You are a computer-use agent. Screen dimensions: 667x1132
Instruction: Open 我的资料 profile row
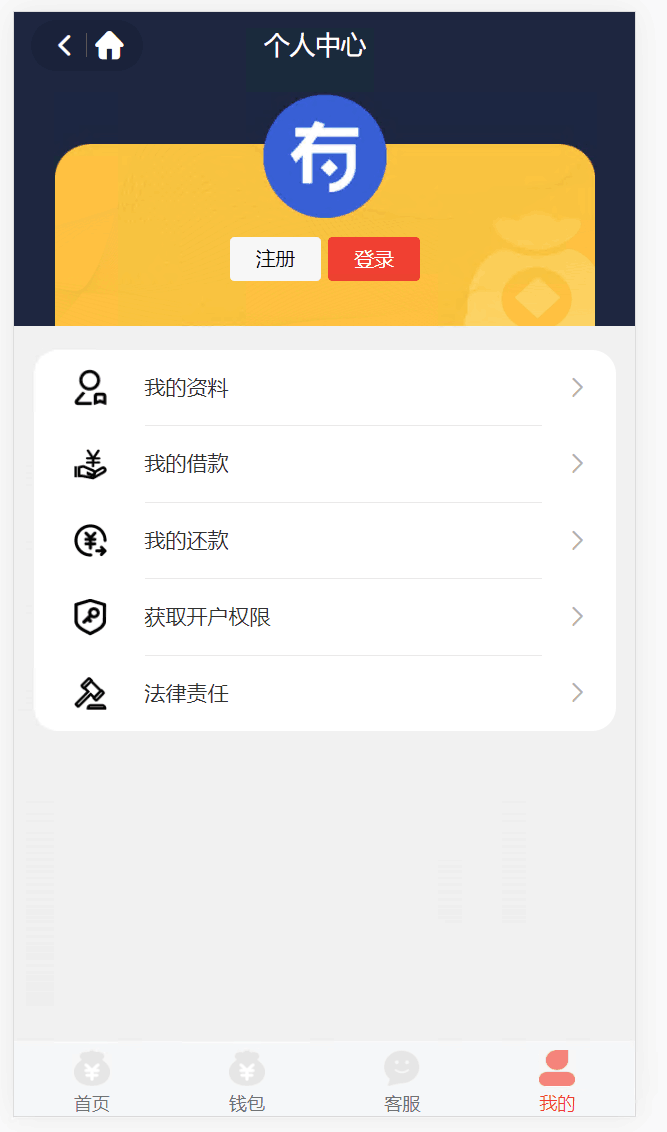(325, 388)
